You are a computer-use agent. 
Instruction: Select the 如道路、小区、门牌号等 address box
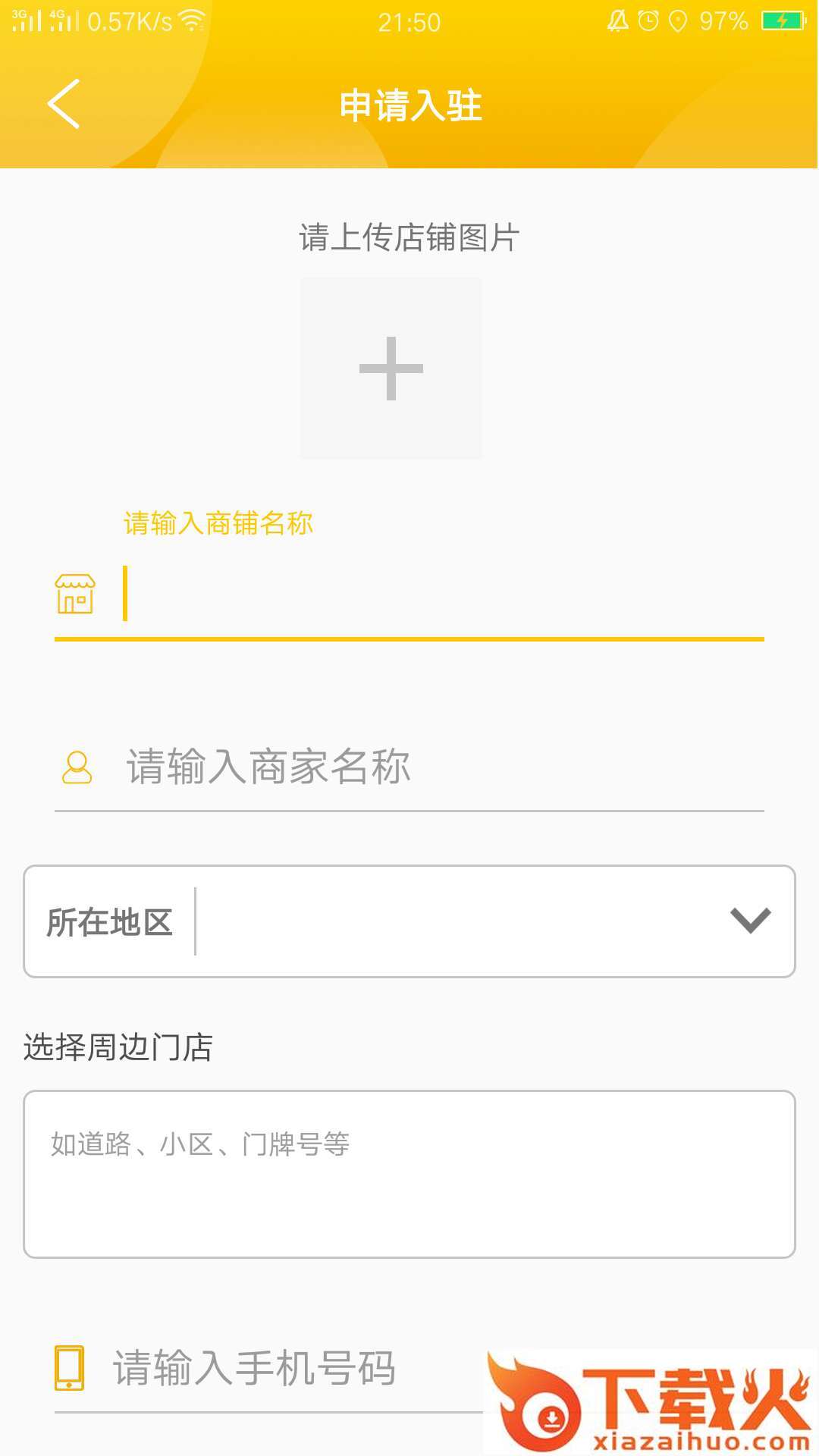[409, 1174]
